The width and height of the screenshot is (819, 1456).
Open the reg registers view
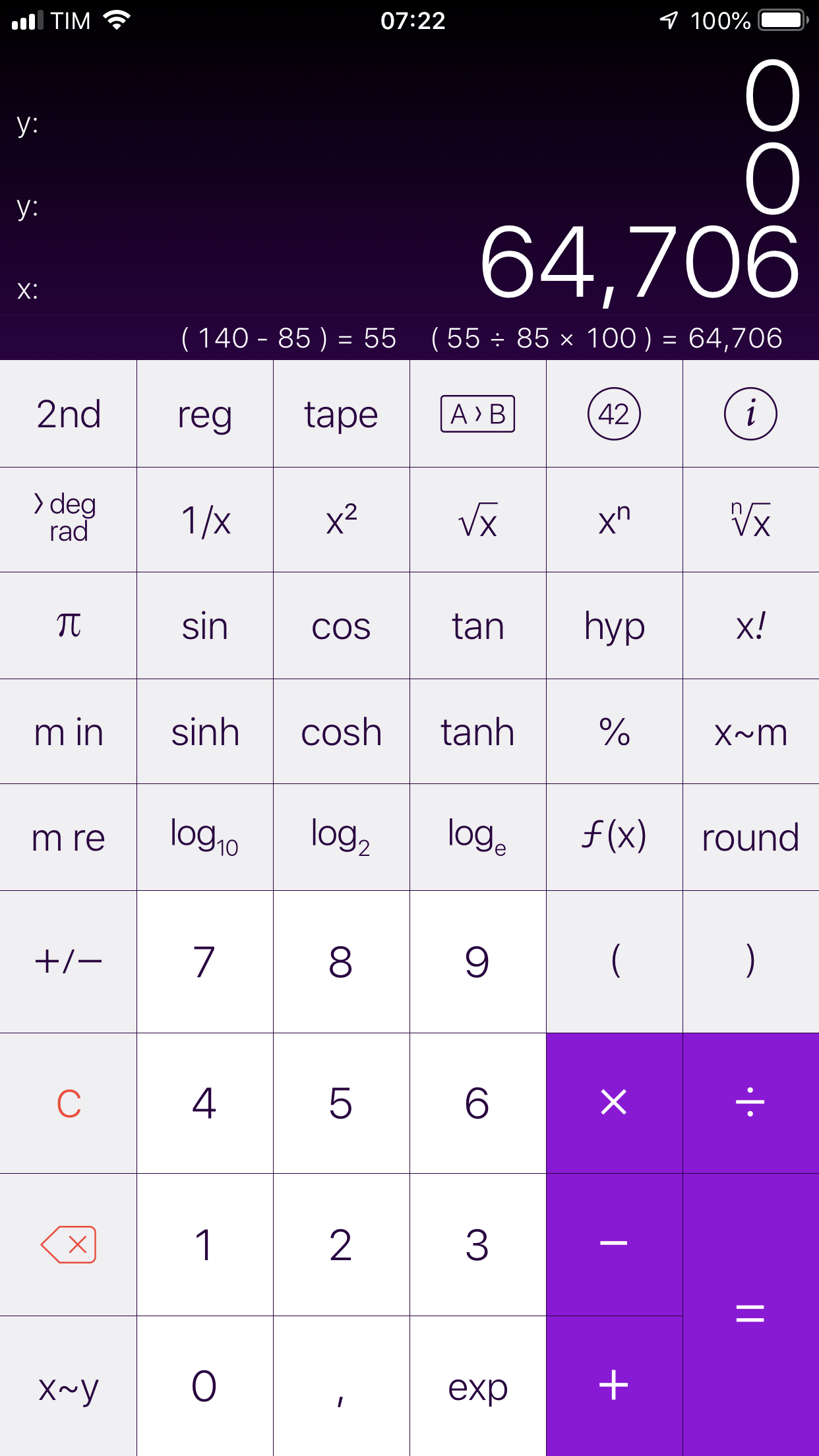coord(204,413)
